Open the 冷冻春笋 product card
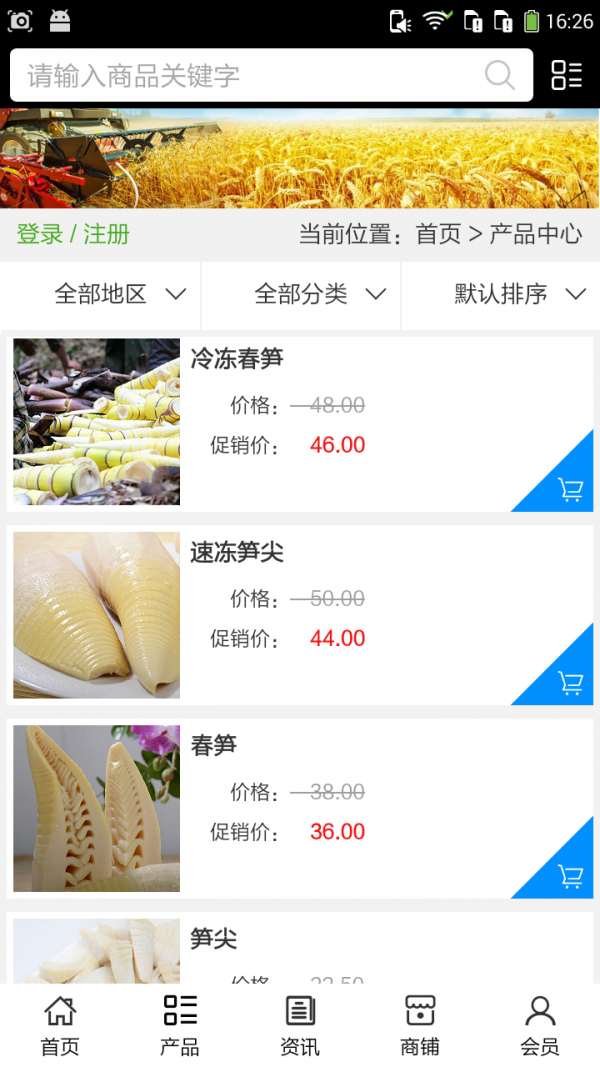This screenshot has height=1067, width=600. click(300, 400)
